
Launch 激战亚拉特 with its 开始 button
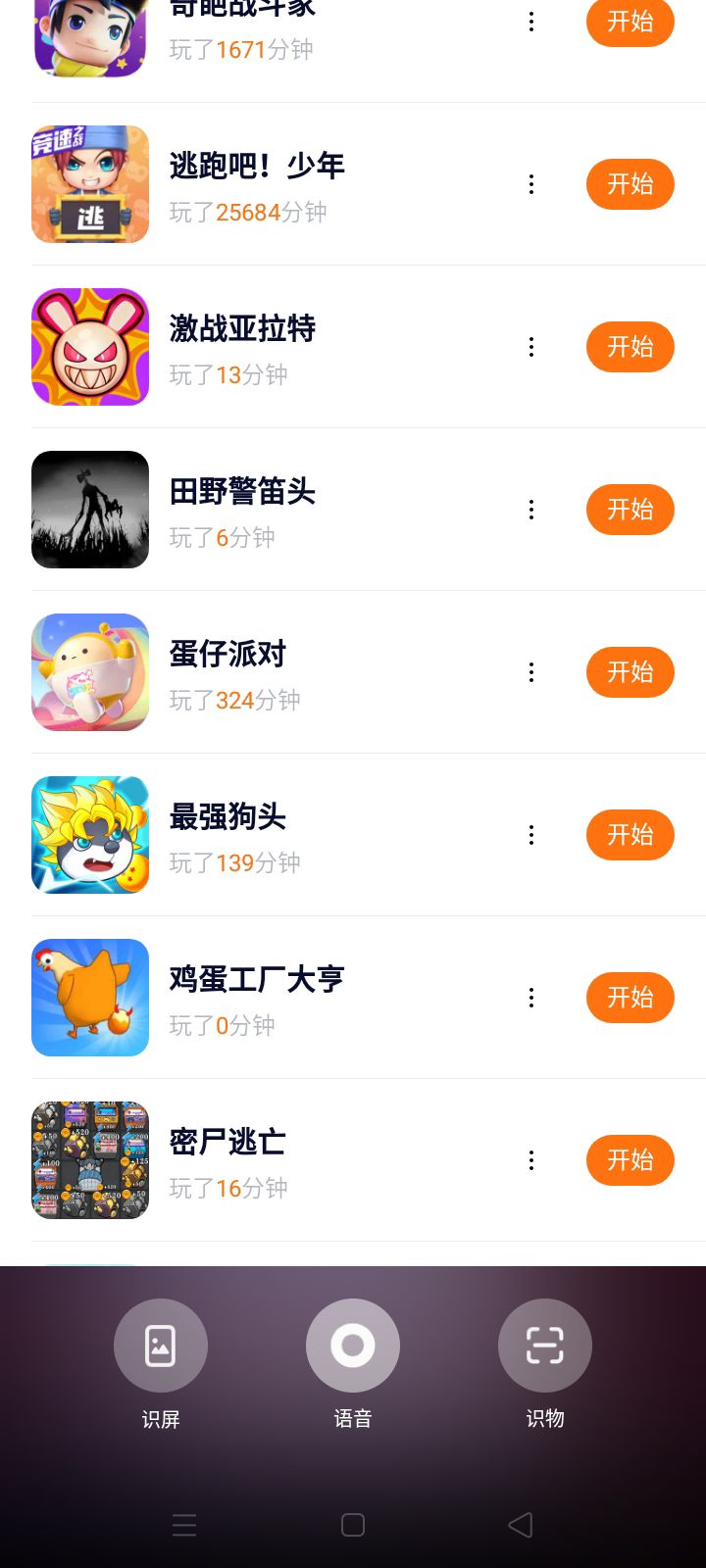[x=630, y=347]
